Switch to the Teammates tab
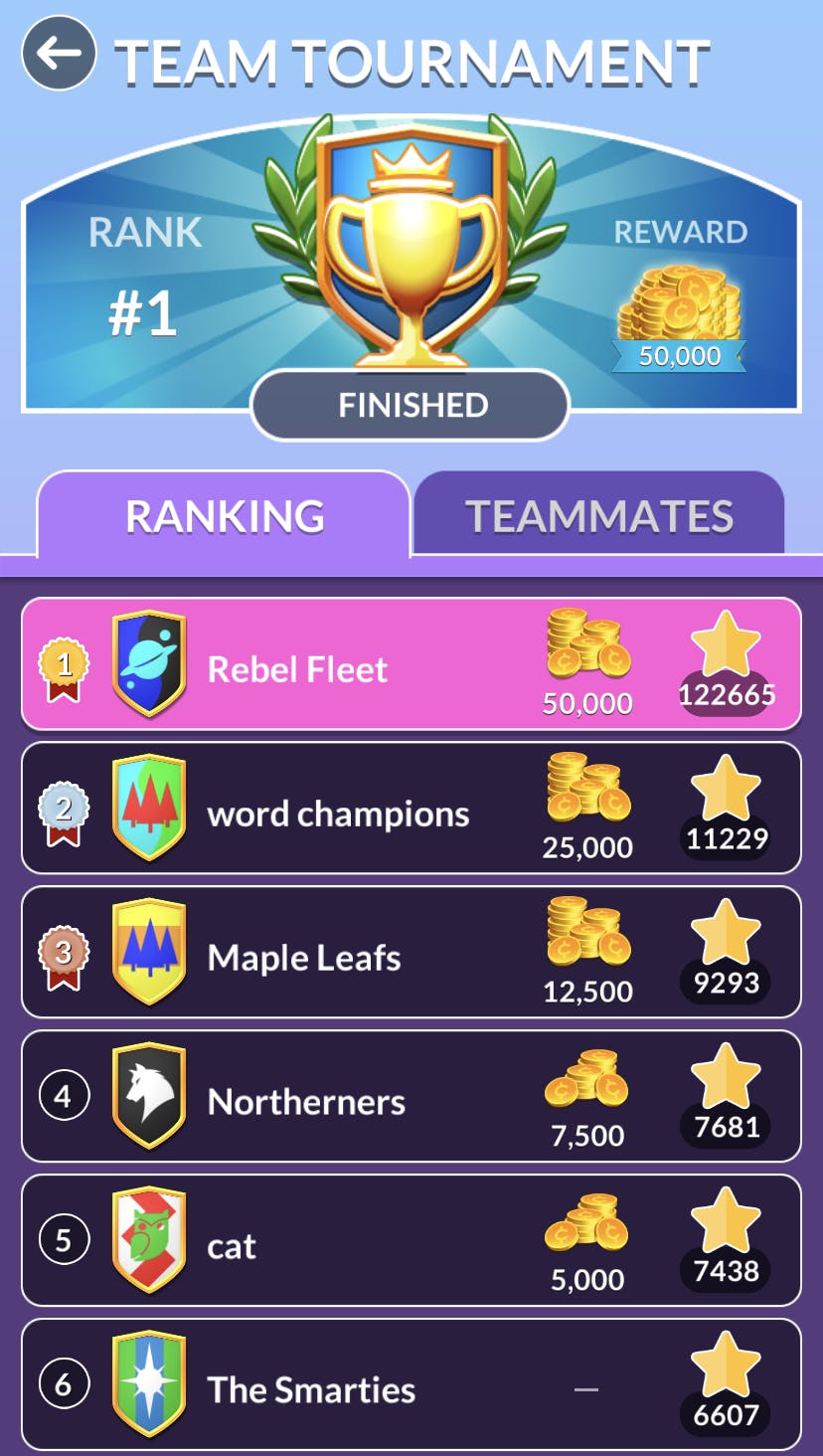 598,515
